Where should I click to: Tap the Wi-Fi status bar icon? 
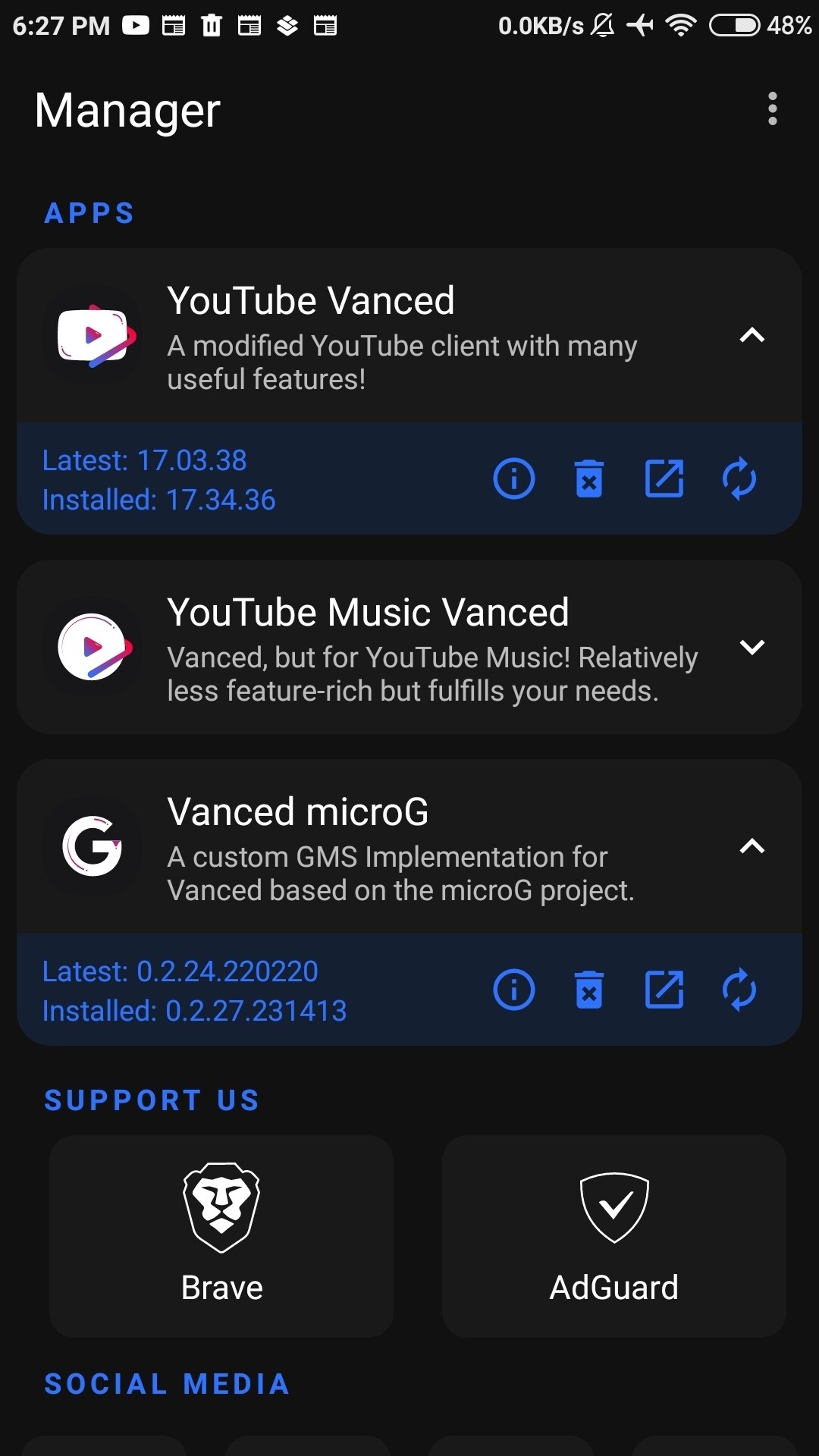pyautogui.click(x=679, y=25)
